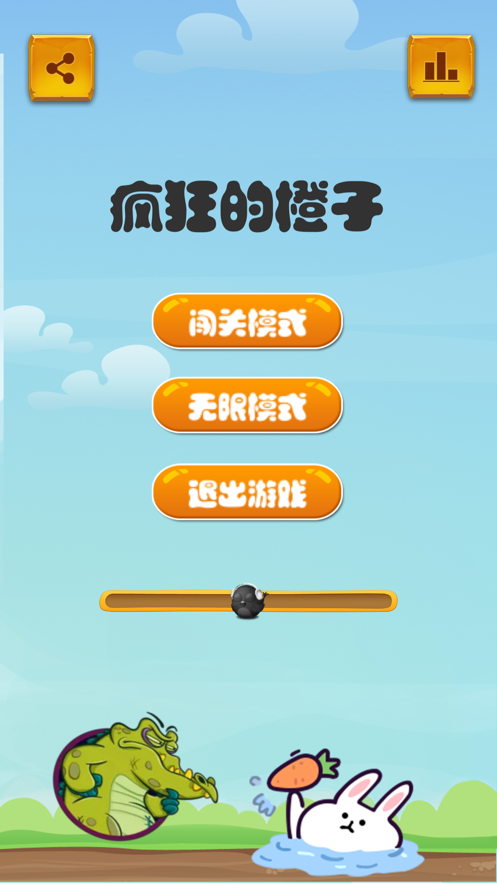Open the leaderboard chart icon
Viewport: 497px width, 883px height.
coord(441,67)
